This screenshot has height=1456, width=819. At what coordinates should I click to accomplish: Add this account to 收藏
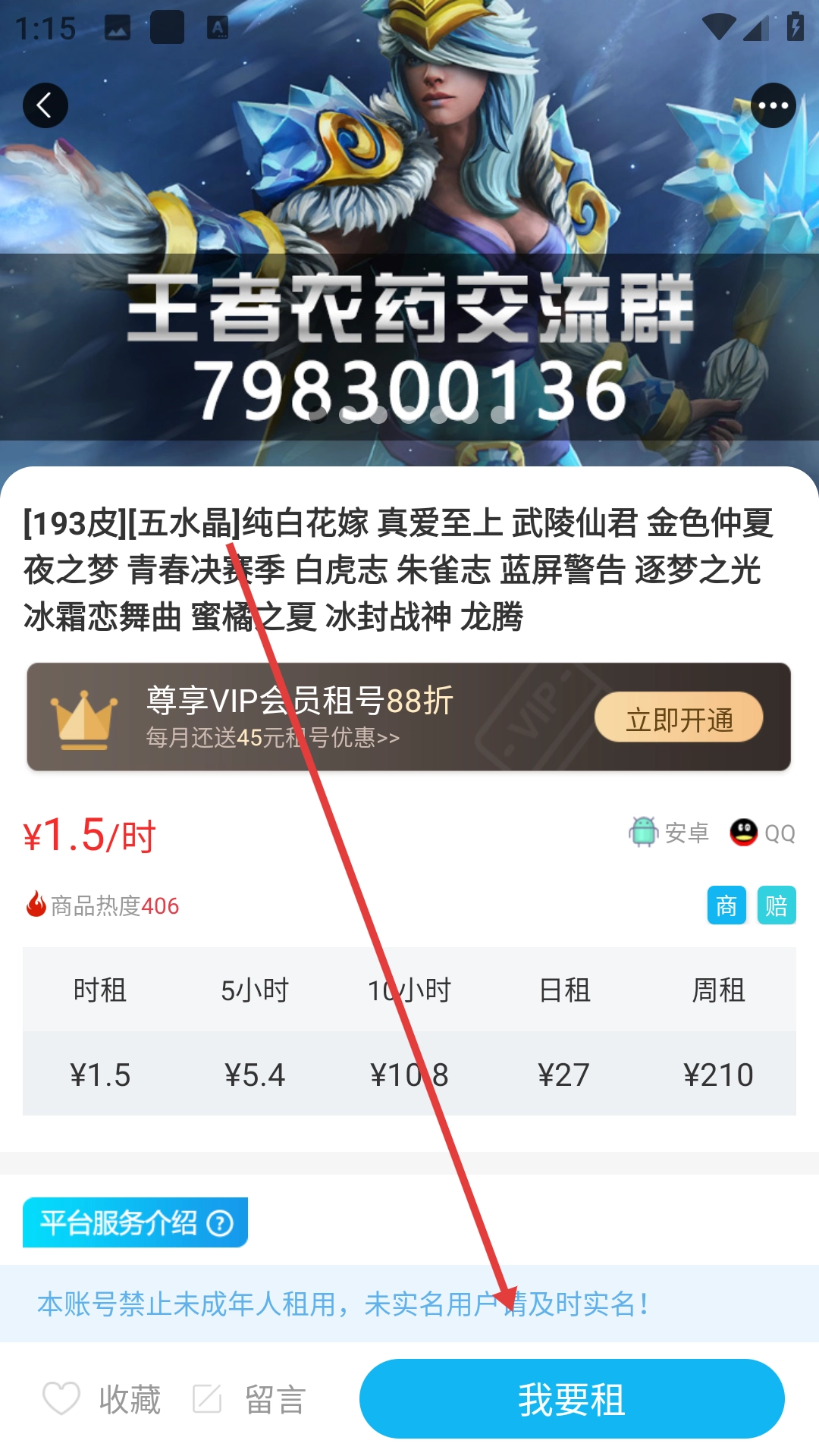[x=102, y=1399]
